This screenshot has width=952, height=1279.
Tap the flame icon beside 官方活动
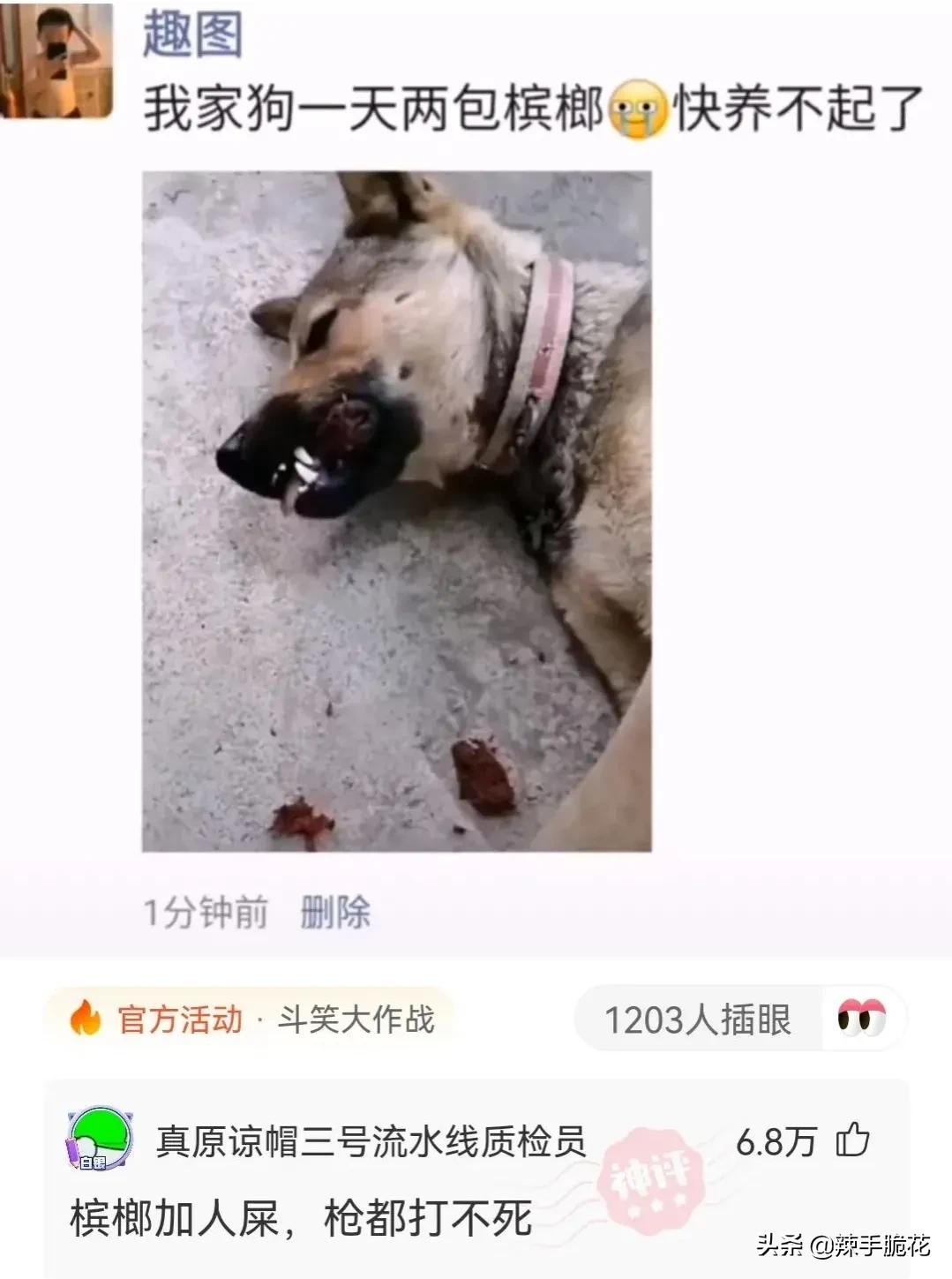tap(86, 1018)
